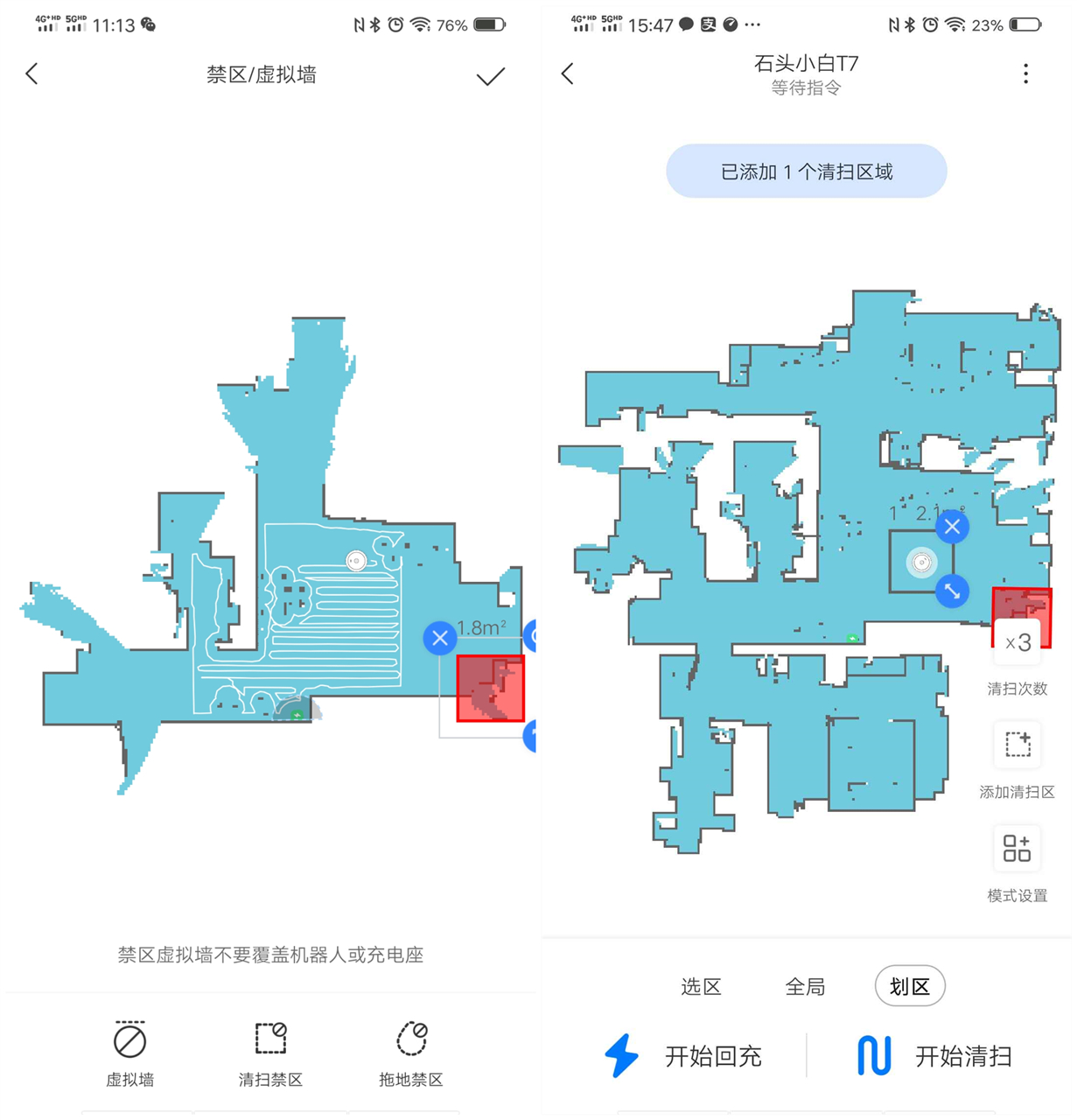Select the red restricted zone on the left map
Screen dimensions: 1077x1120
point(490,688)
